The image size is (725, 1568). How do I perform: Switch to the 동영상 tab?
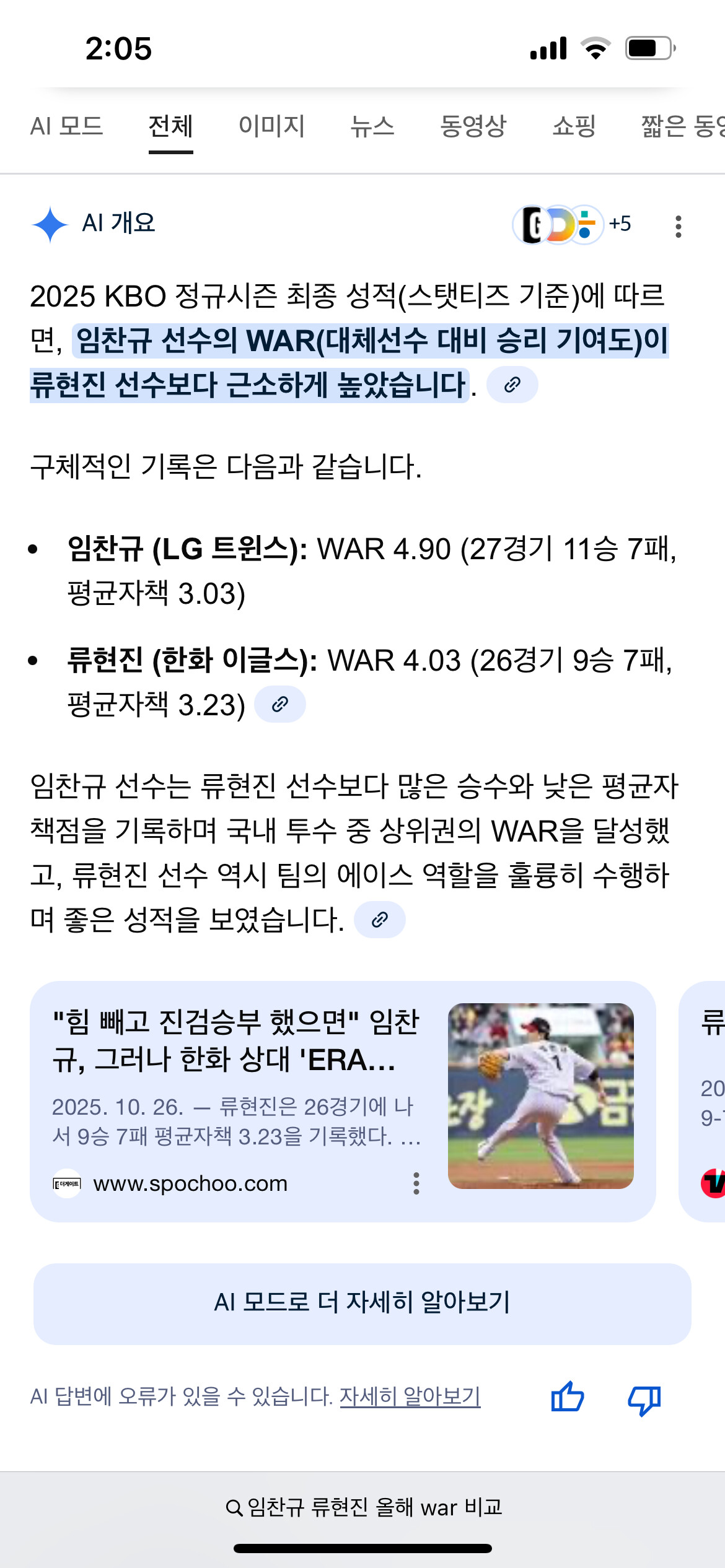tap(473, 126)
